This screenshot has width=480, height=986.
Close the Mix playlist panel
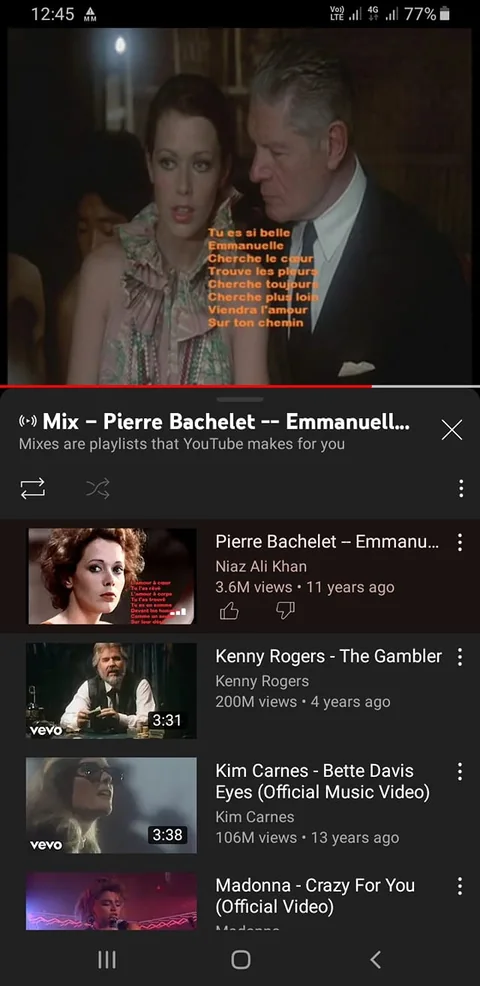pos(452,430)
